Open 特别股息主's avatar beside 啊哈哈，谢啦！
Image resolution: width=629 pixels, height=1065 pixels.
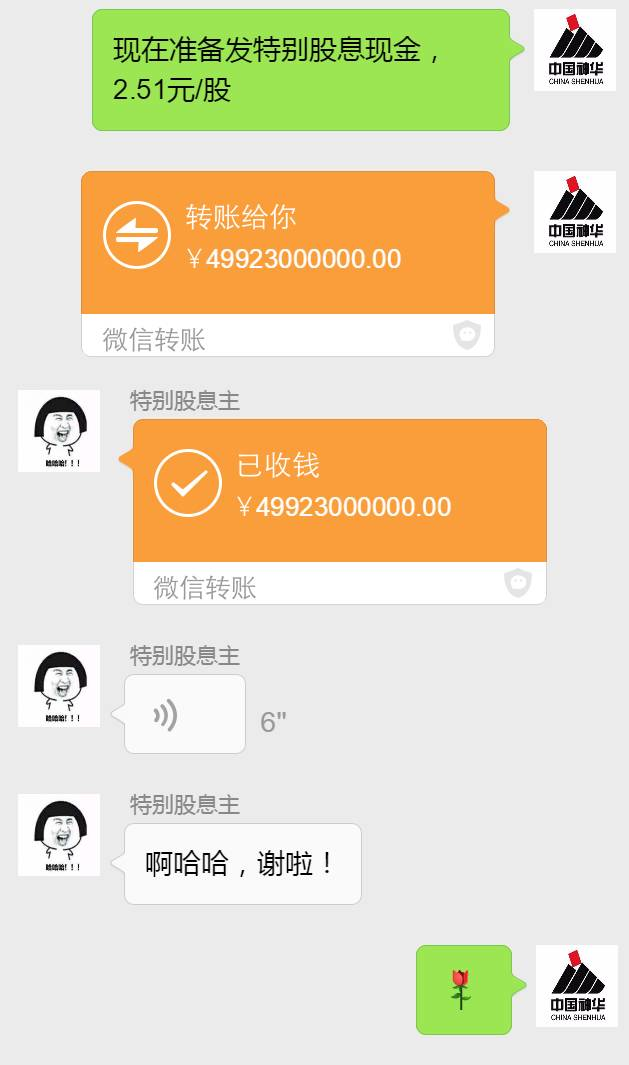point(59,835)
